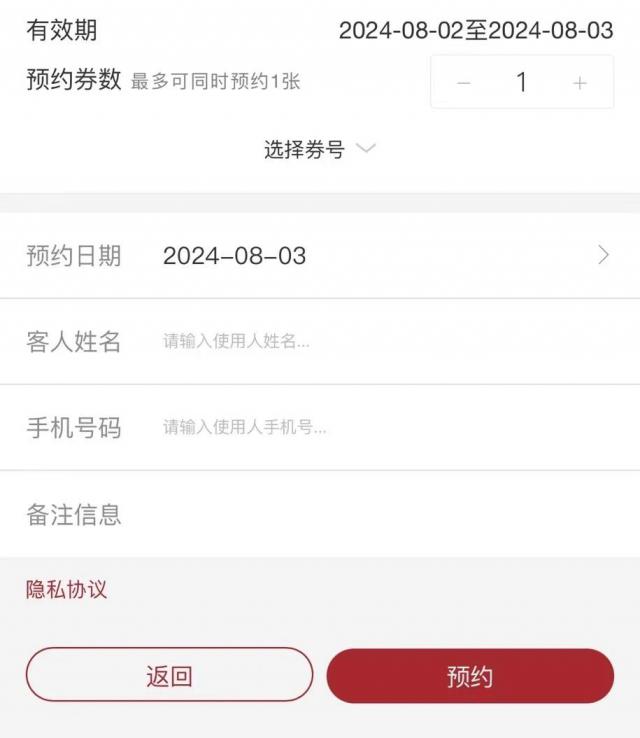Image resolution: width=640 pixels, height=738 pixels.
Task: Tap the 手机号码 phone number field
Action: coord(380,428)
